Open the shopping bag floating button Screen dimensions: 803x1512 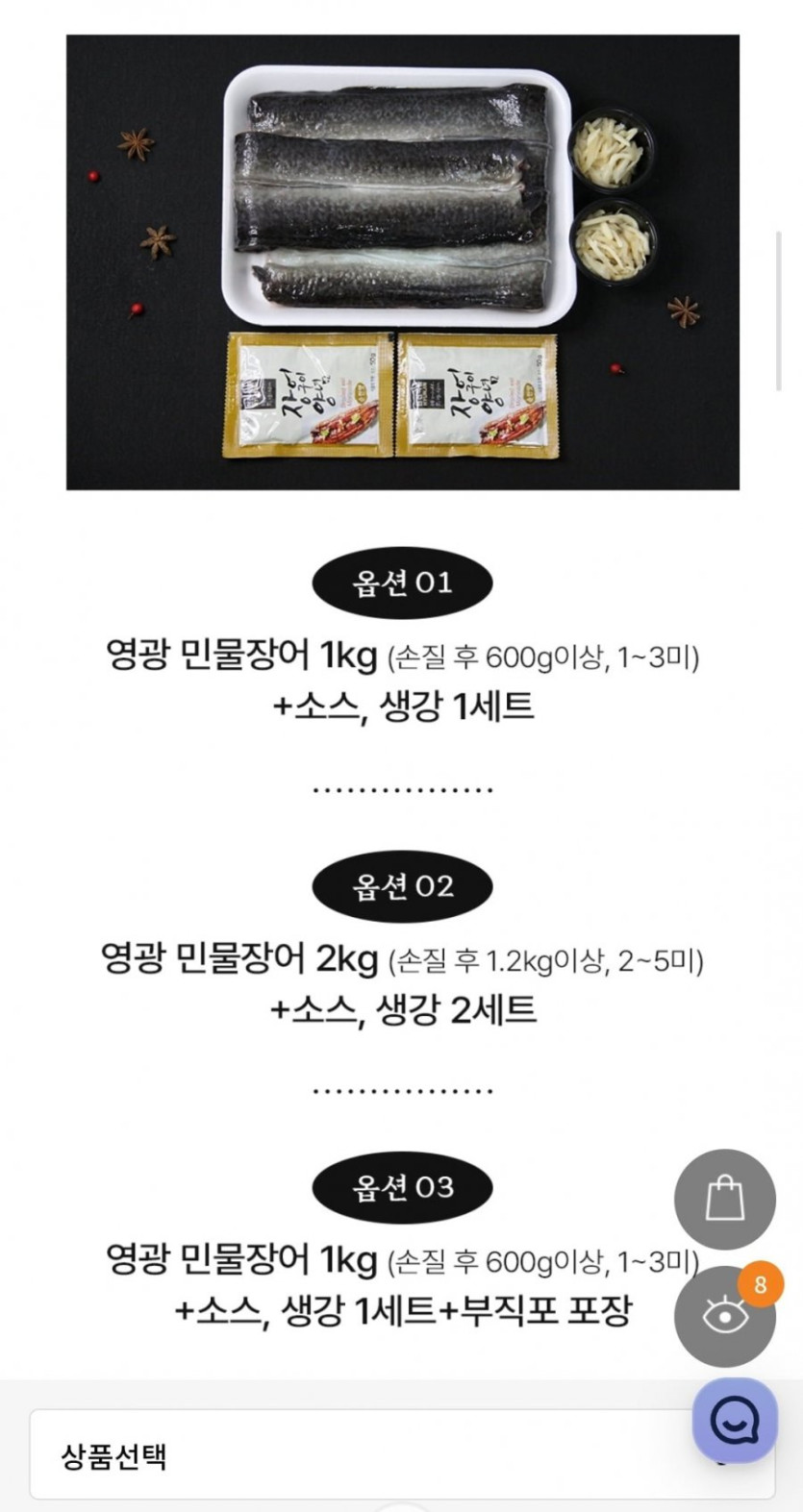click(724, 1199)
